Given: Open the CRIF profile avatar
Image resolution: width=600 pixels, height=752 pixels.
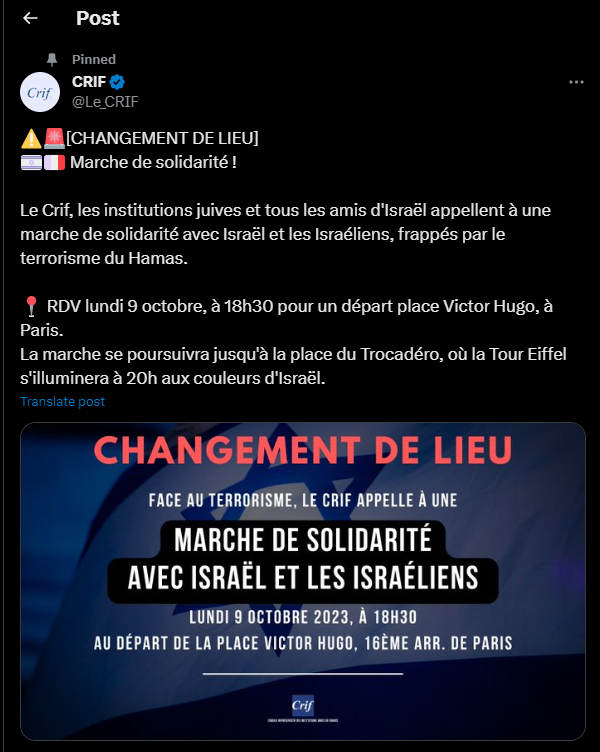Looking at the screenshot, I should (40, 91).
